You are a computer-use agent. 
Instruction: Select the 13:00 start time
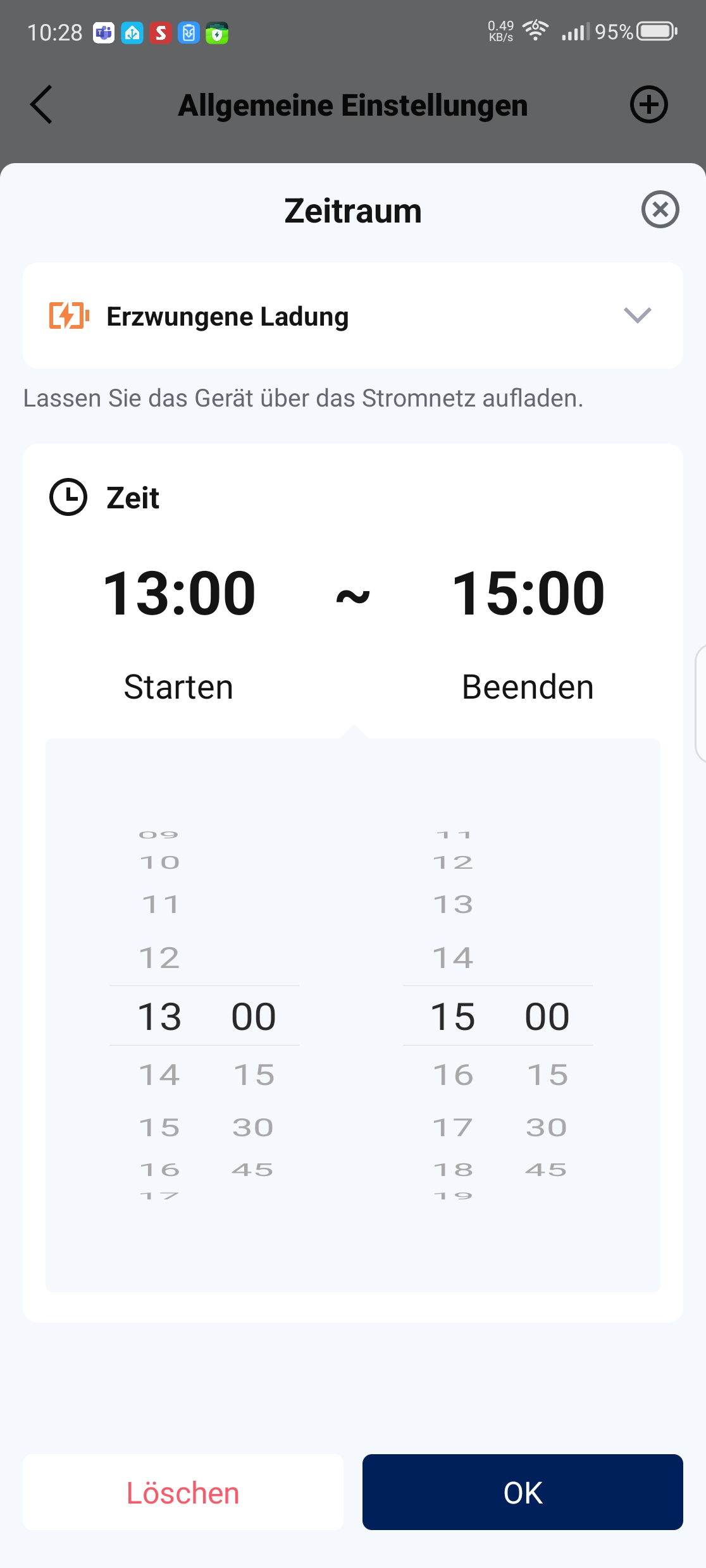point(179,593)
